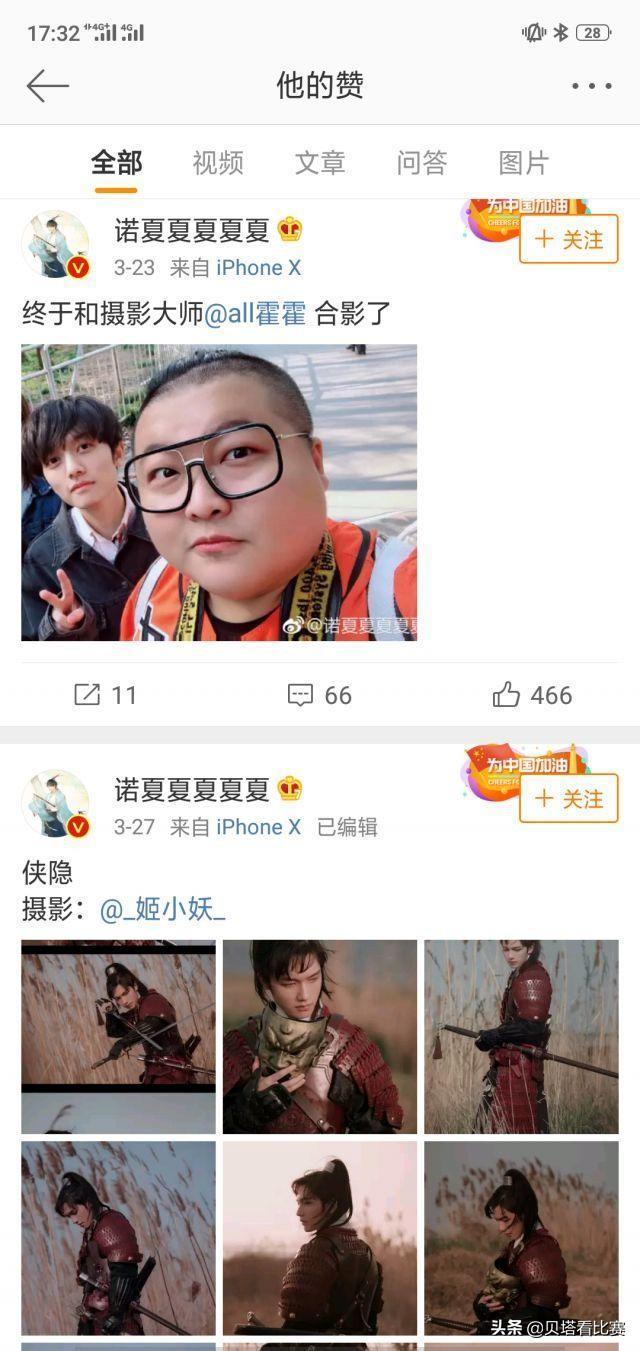View the mask close-up photo in 侠隐 grid
Image resolution: width=640 pixels, height=1351 pixels.
(x=320, y=1036)
